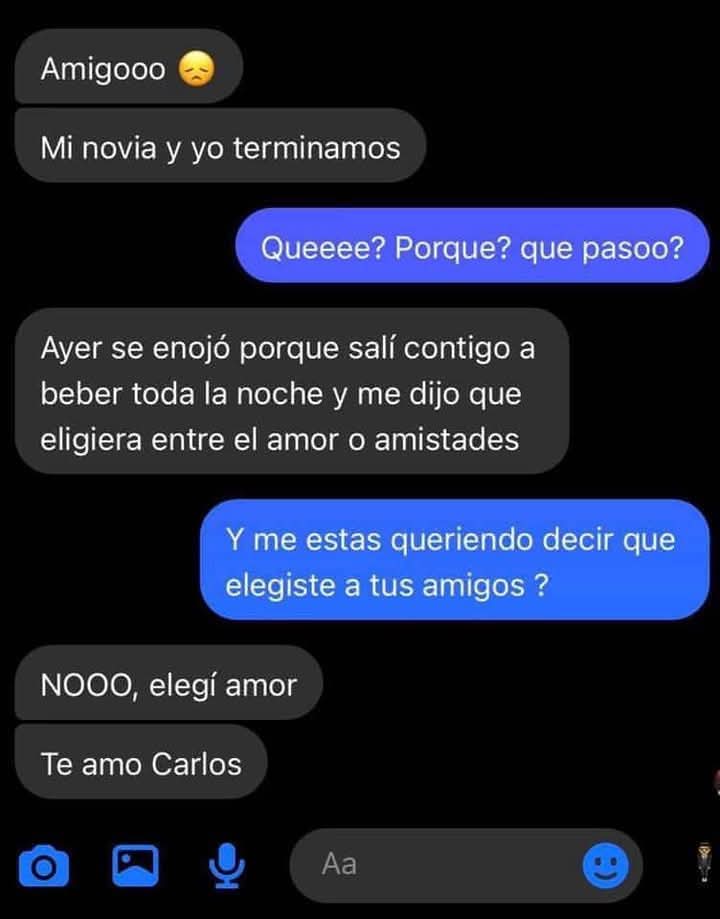This screenshot has width=720, height=919.
Task: Open the photo gallery picker
Action: (x=135, y=866)
